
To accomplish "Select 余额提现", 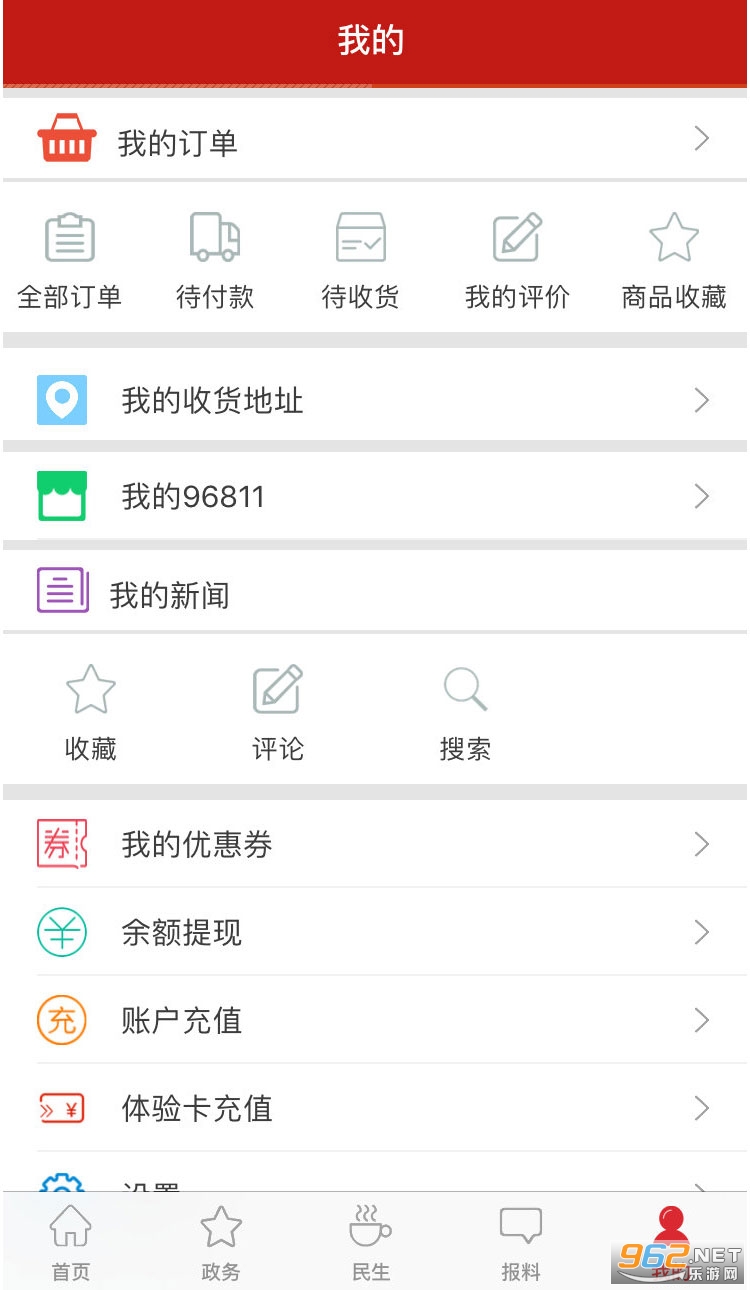I will [375, 933].
